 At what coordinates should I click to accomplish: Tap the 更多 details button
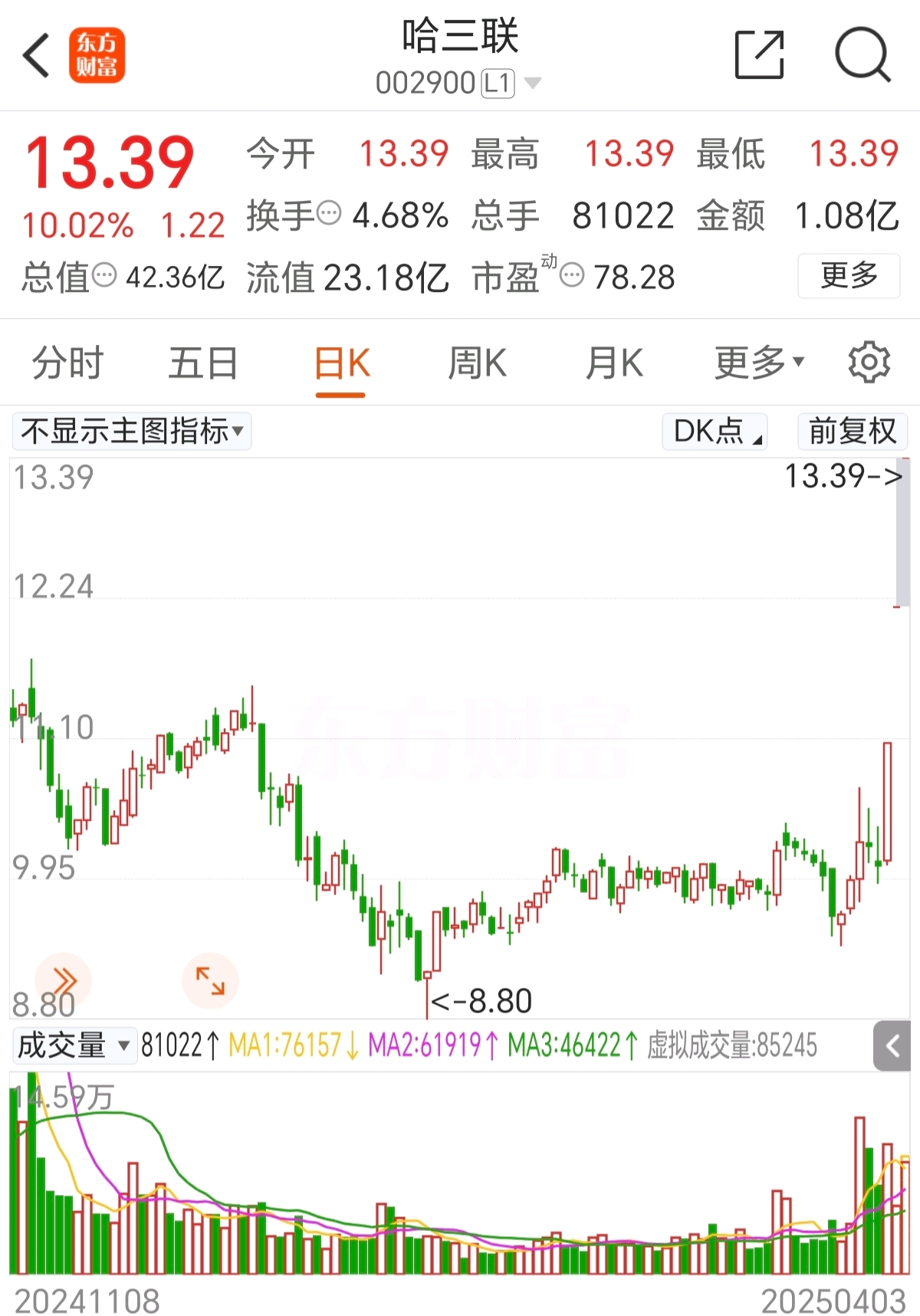[848, 277]
